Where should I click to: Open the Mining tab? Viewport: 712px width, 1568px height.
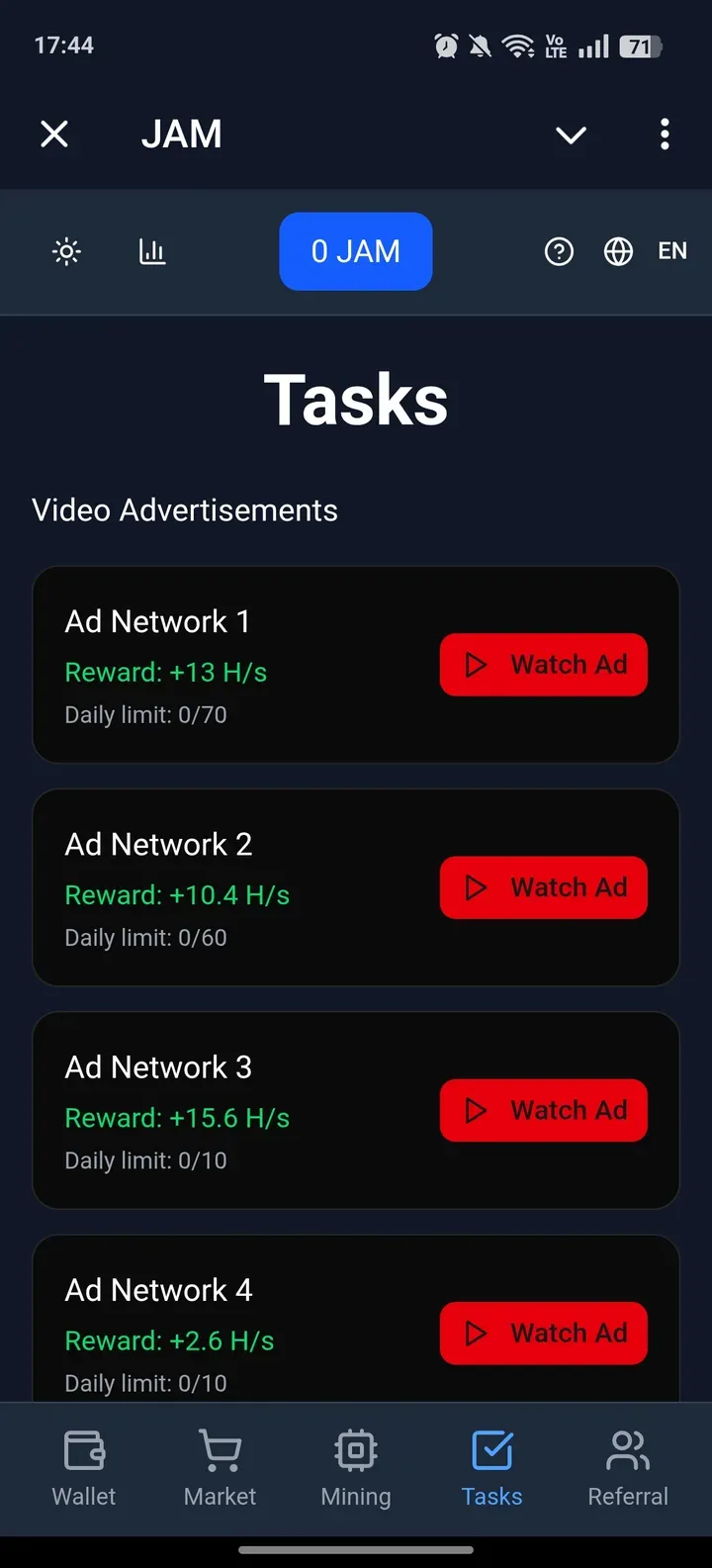pyautogui.click(x=356, y=1468)
